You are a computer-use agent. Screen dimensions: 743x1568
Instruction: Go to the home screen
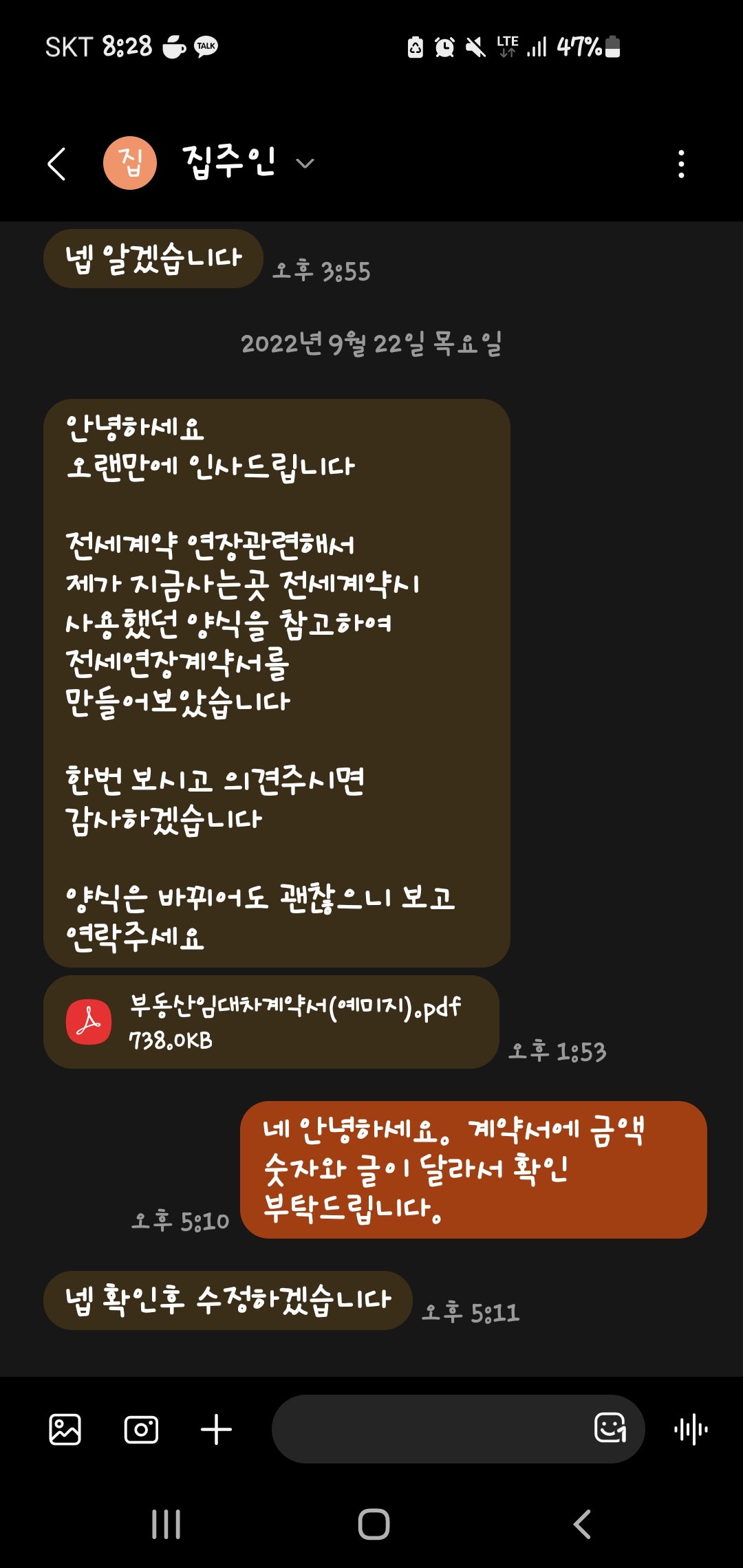point(374,1525)
